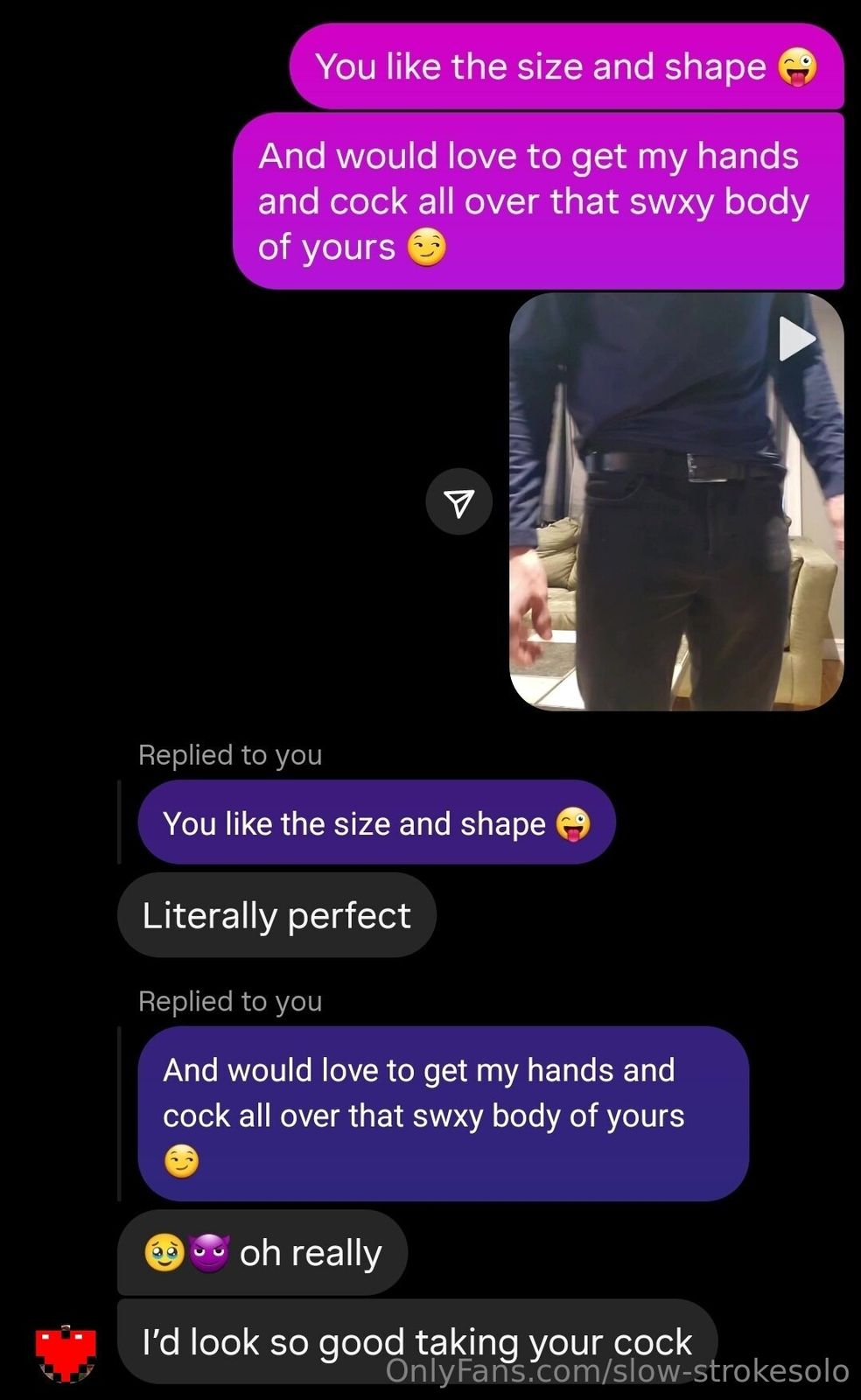Play the video message in the chat
Viewport: 861px width, 1400px height.
pyautogui.click(x=675, y=501)
